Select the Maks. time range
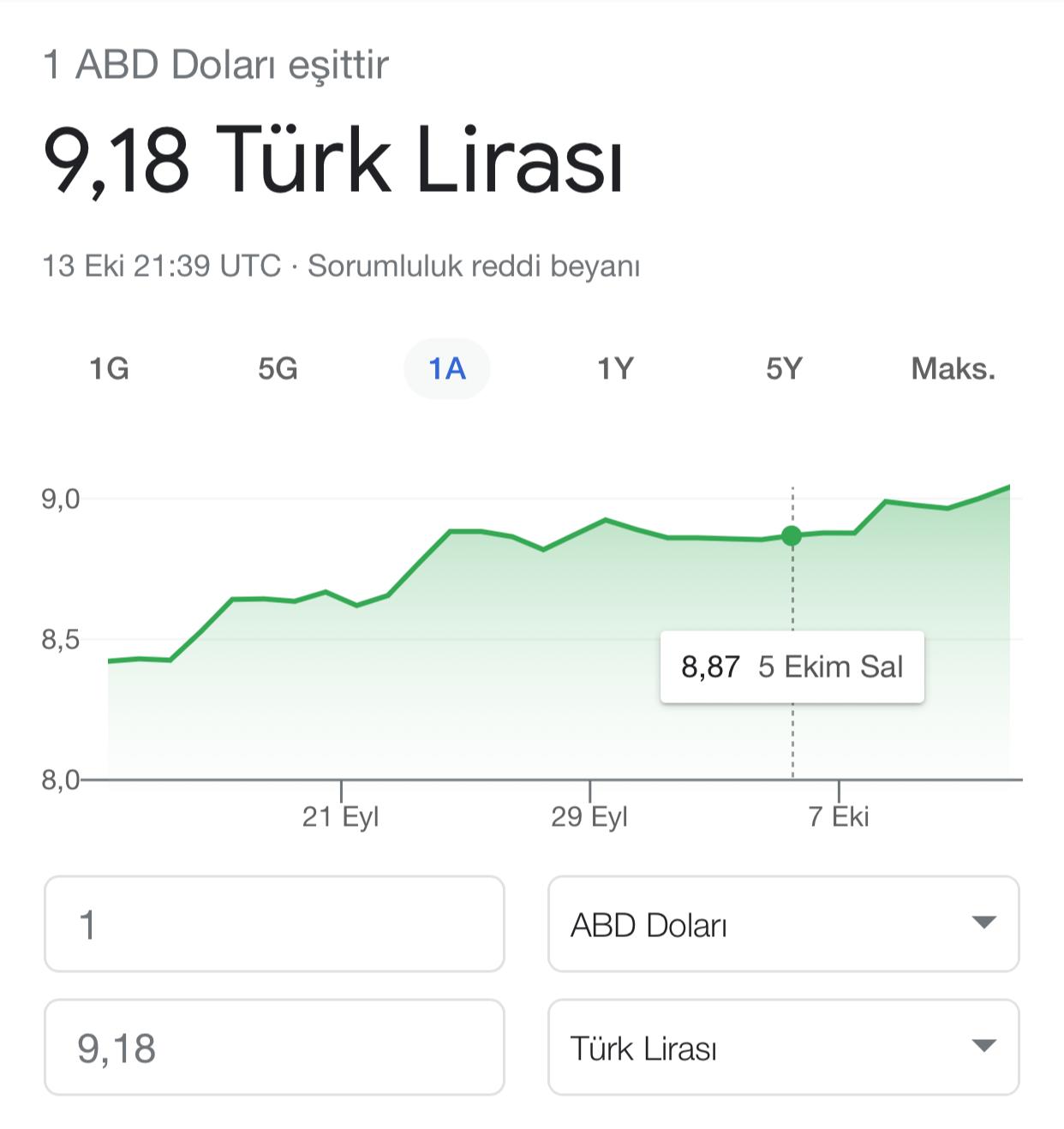Viewport: 1064px width, 1129px height. [x=953, y=369]
